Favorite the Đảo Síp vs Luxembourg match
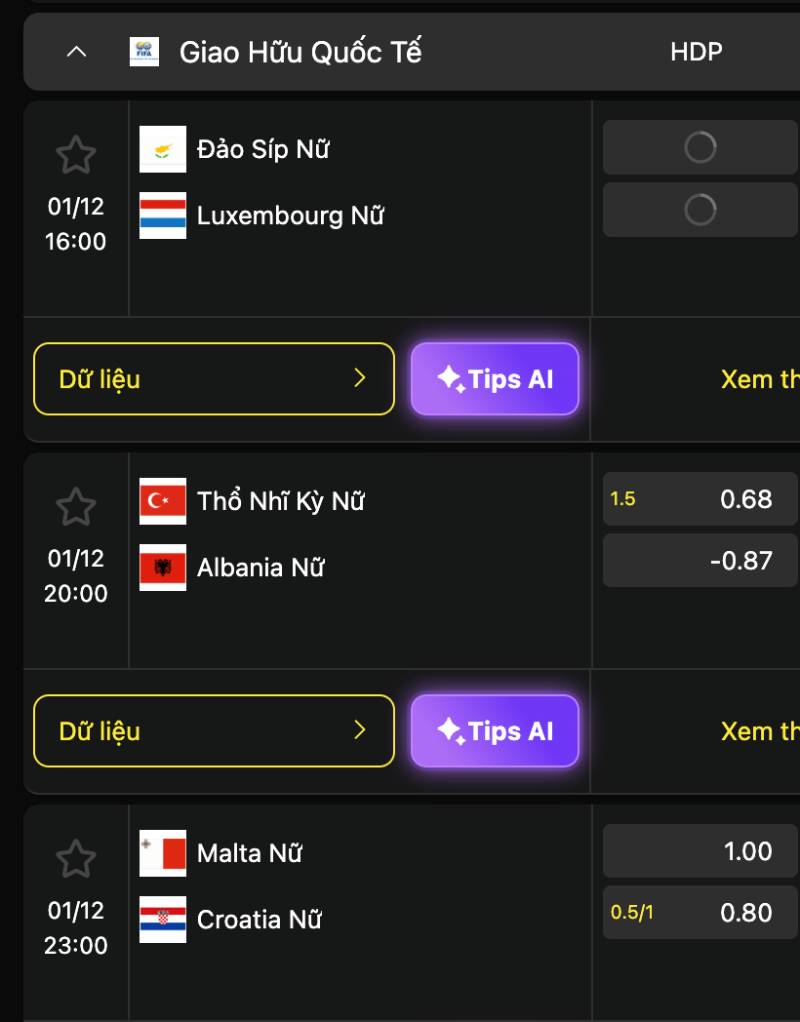Viewport: 800px width, 1022px height. (x=75, y=153)
